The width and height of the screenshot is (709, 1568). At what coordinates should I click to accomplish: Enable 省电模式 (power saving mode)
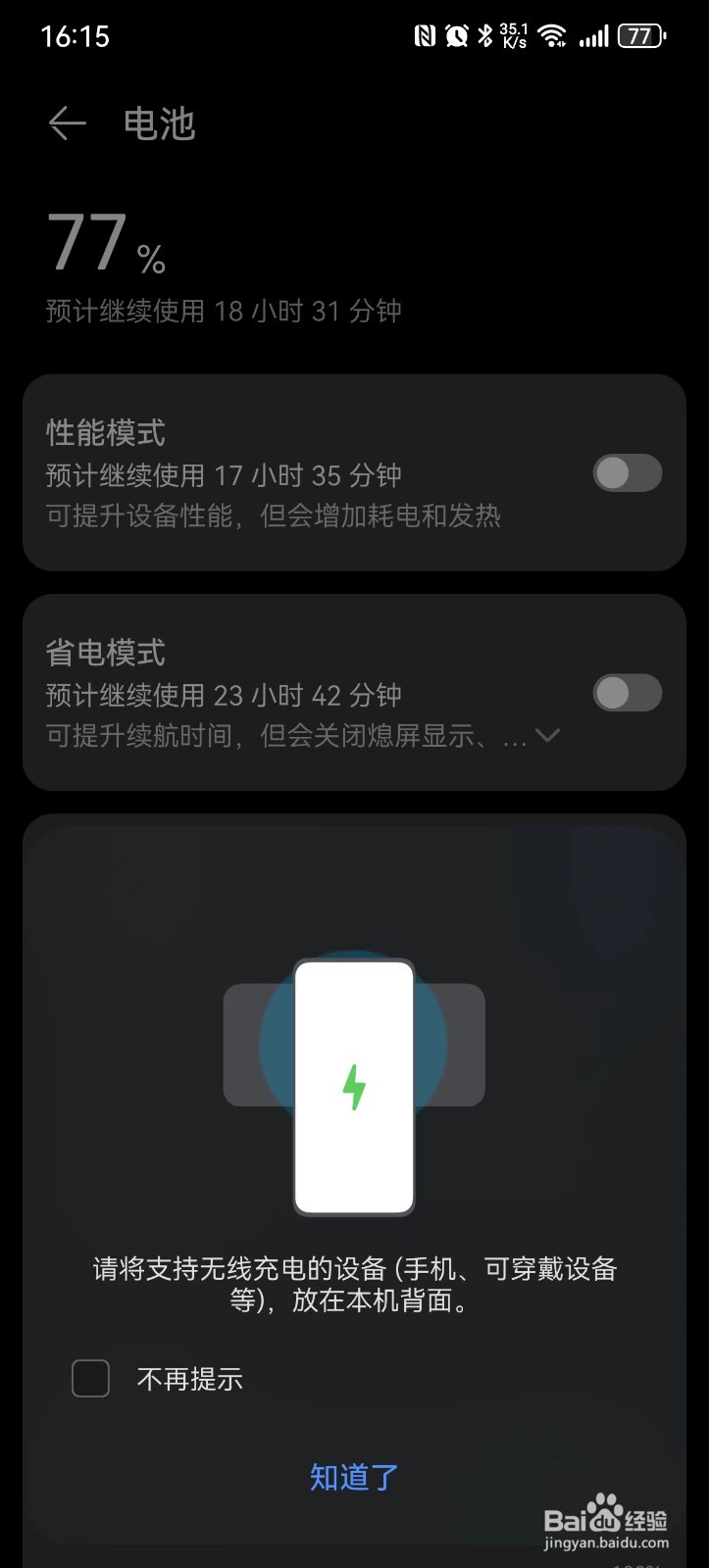(x=627, y=693)
